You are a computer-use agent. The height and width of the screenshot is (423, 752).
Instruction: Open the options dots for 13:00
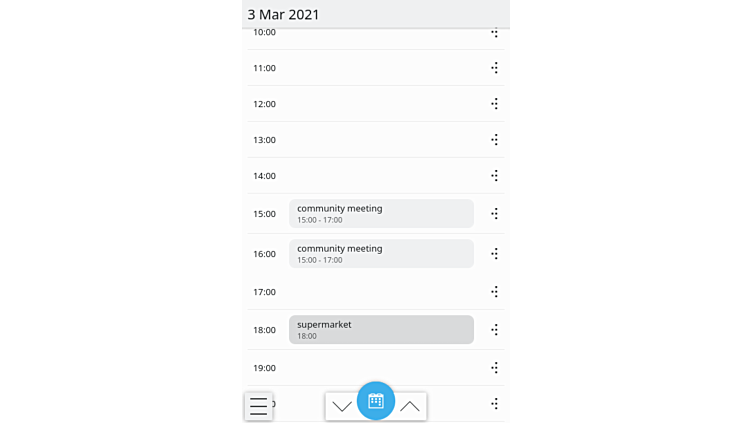pyautogui.click(x=495, y=140)
